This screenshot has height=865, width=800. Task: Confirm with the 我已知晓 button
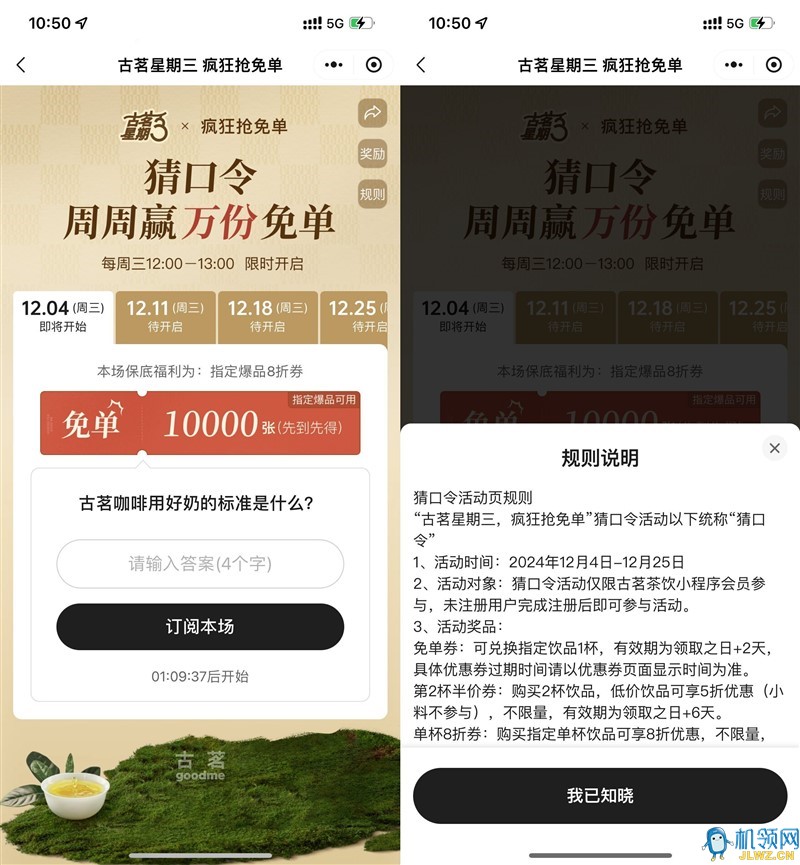[x=600, y=796]
